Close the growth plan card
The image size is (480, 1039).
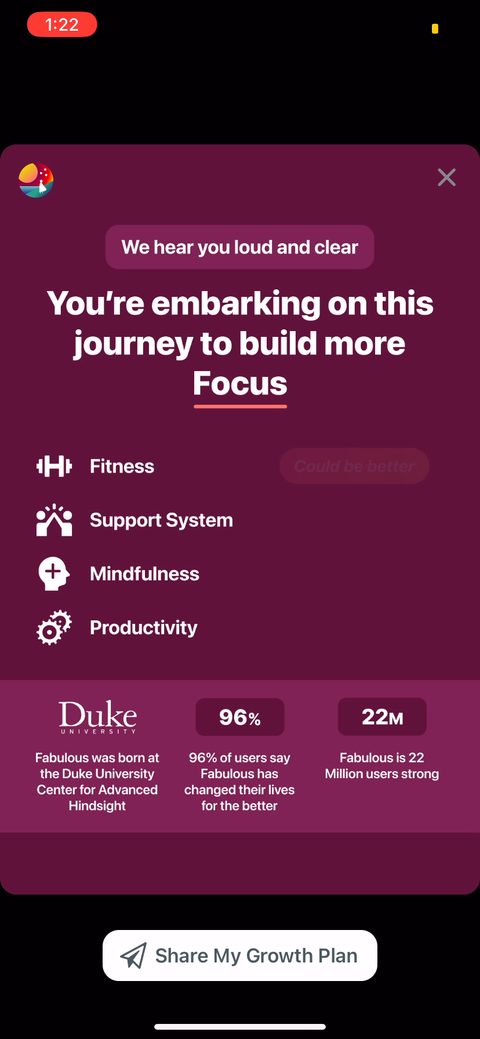(x=446, y=178)
